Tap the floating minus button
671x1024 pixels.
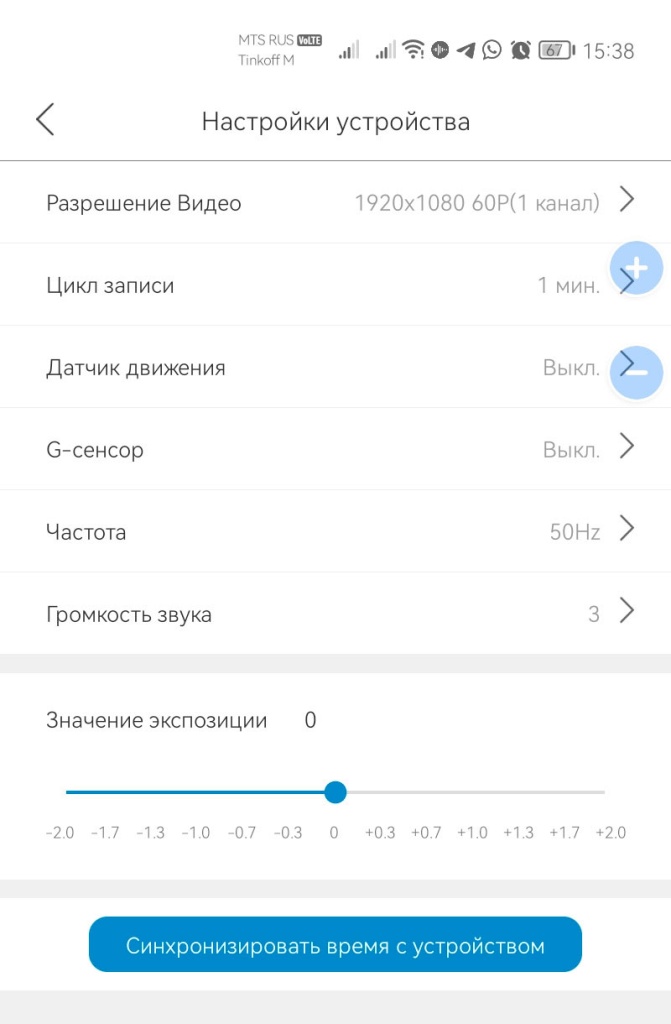coord(637,372)
